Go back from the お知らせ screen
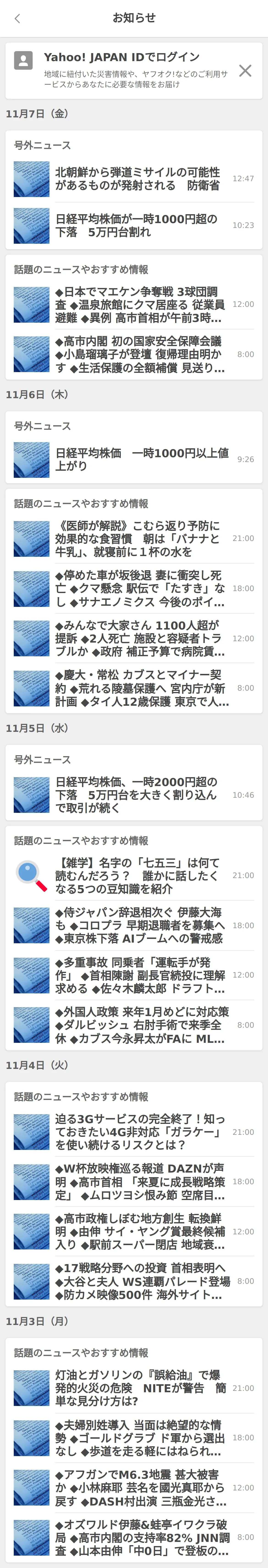 [x=17, y=18]
